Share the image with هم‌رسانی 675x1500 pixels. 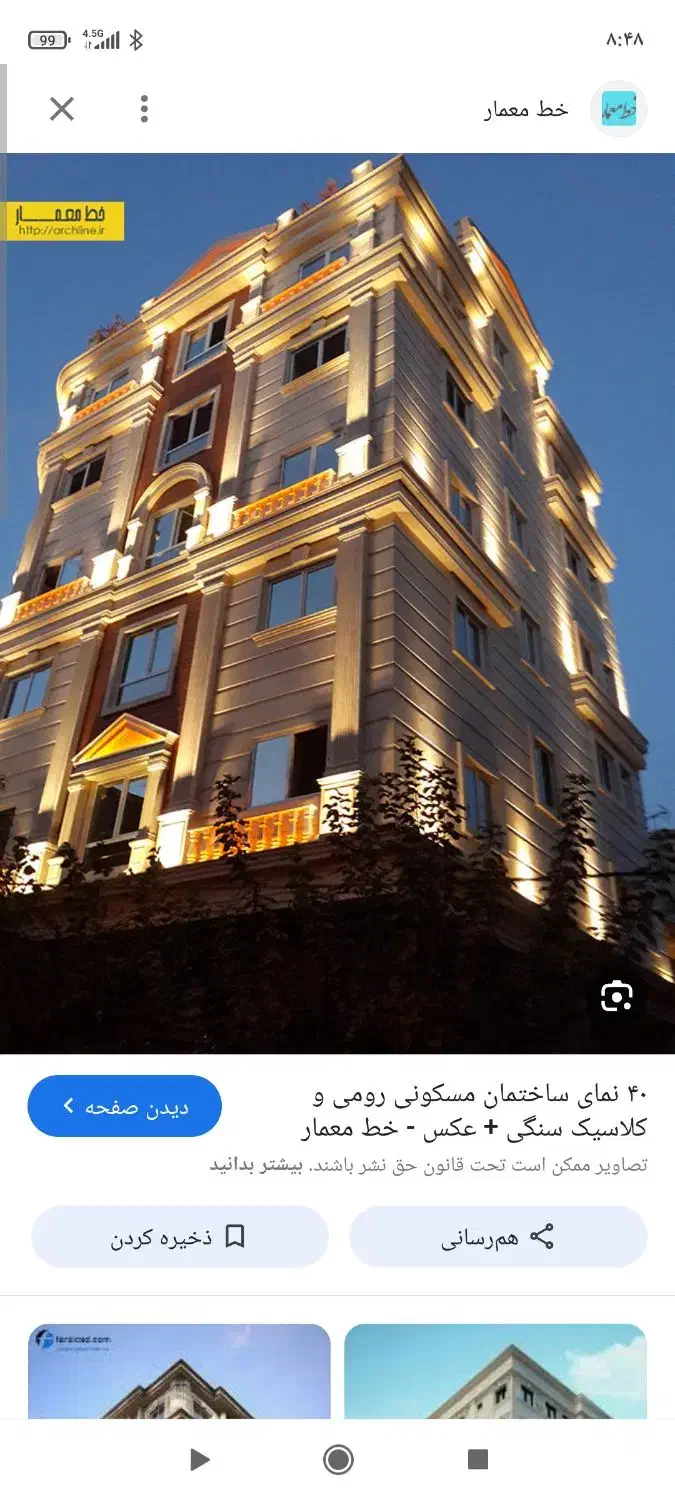pos(498,1237)
